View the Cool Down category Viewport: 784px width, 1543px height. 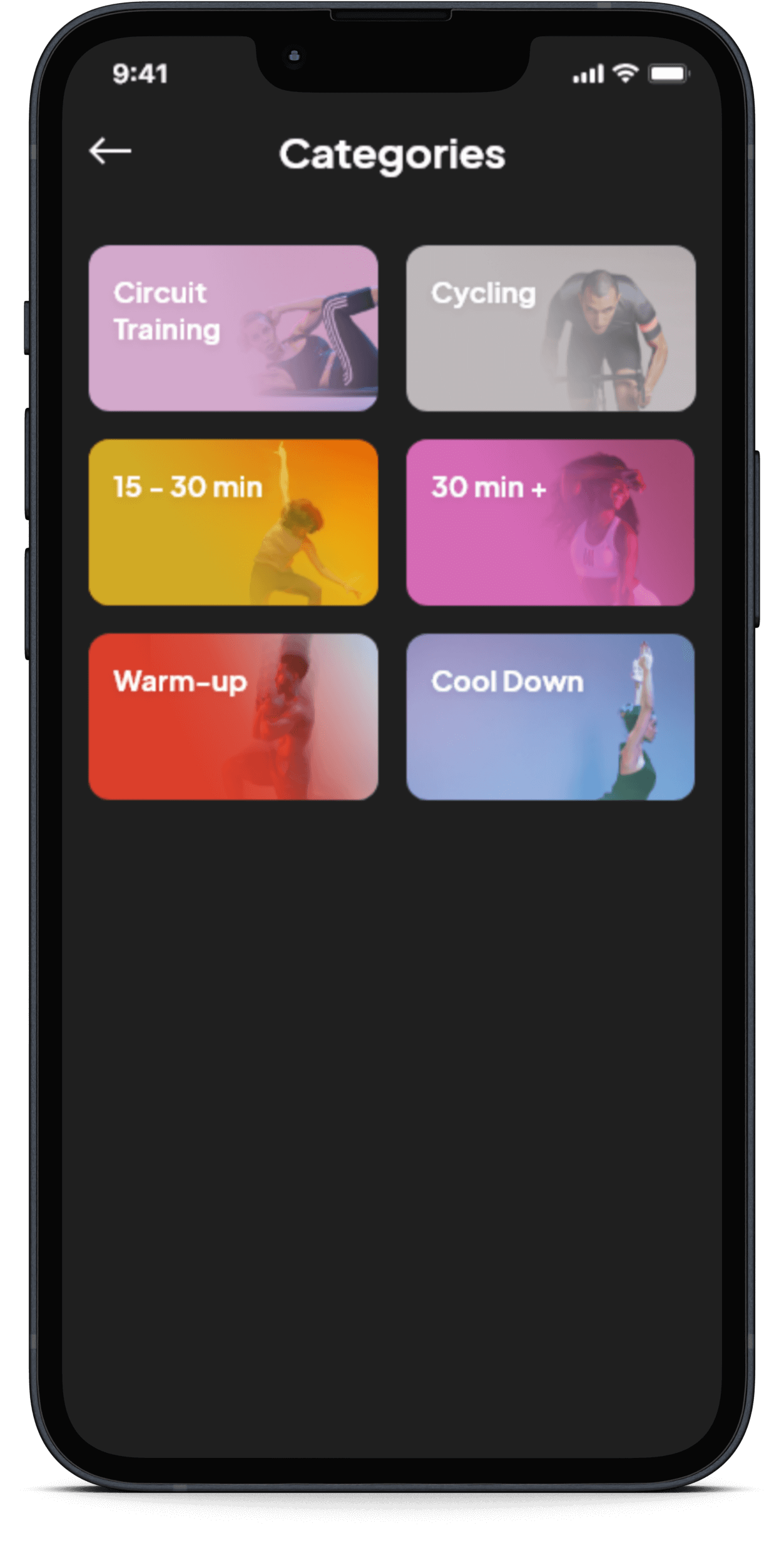[551, 716]
